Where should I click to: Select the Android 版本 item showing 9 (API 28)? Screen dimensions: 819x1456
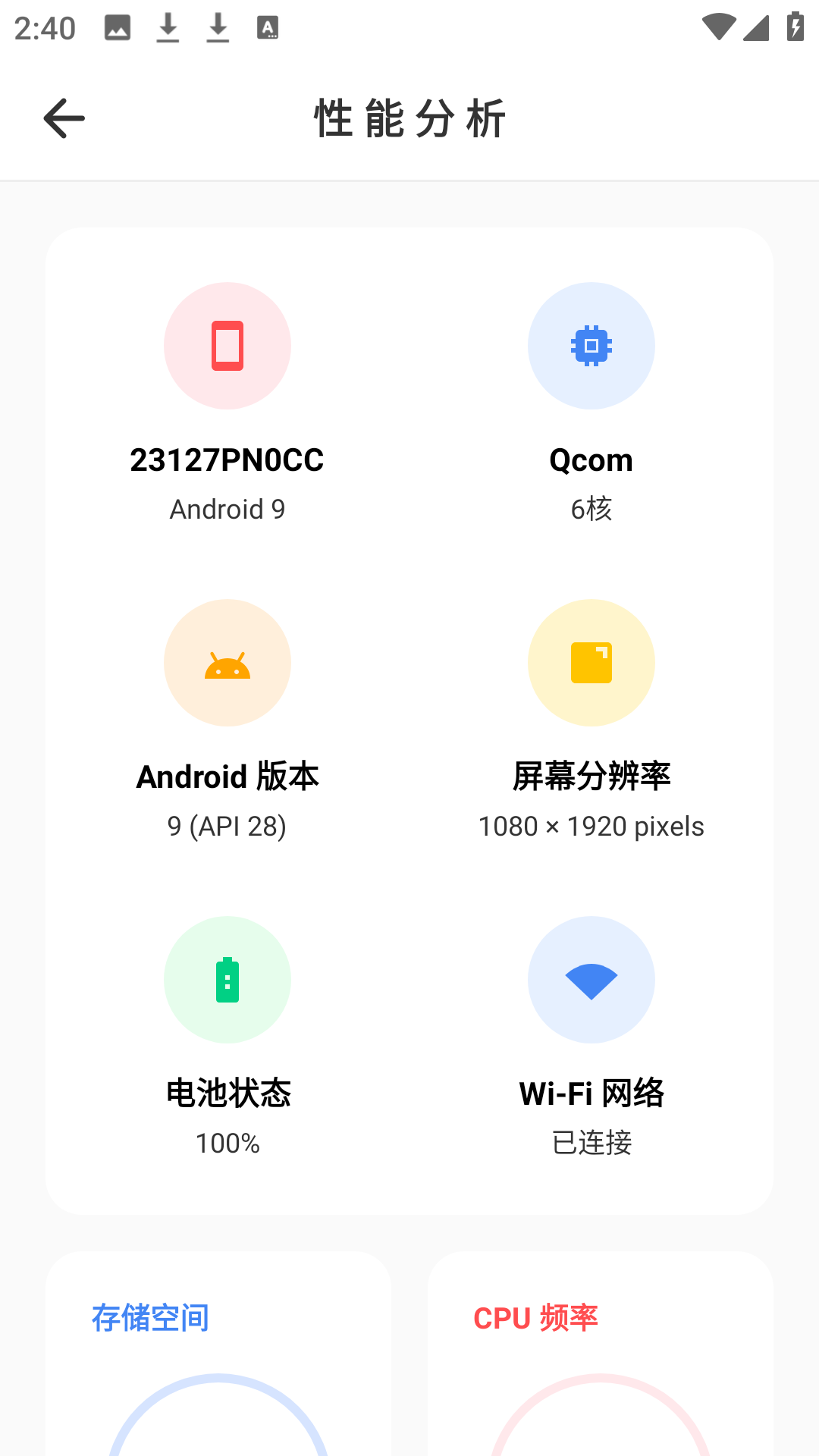227,777
